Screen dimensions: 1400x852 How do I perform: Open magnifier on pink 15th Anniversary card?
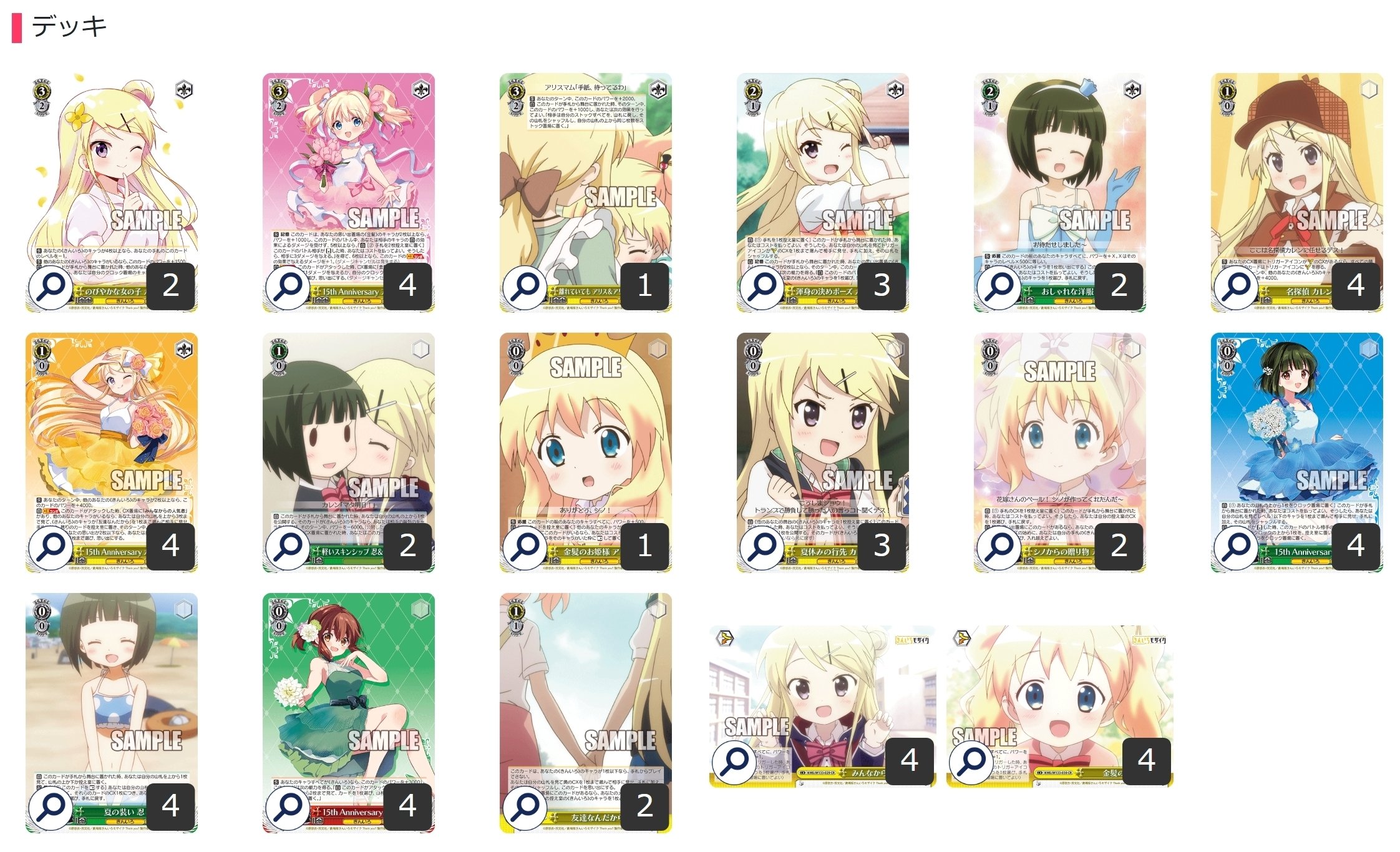289,286
